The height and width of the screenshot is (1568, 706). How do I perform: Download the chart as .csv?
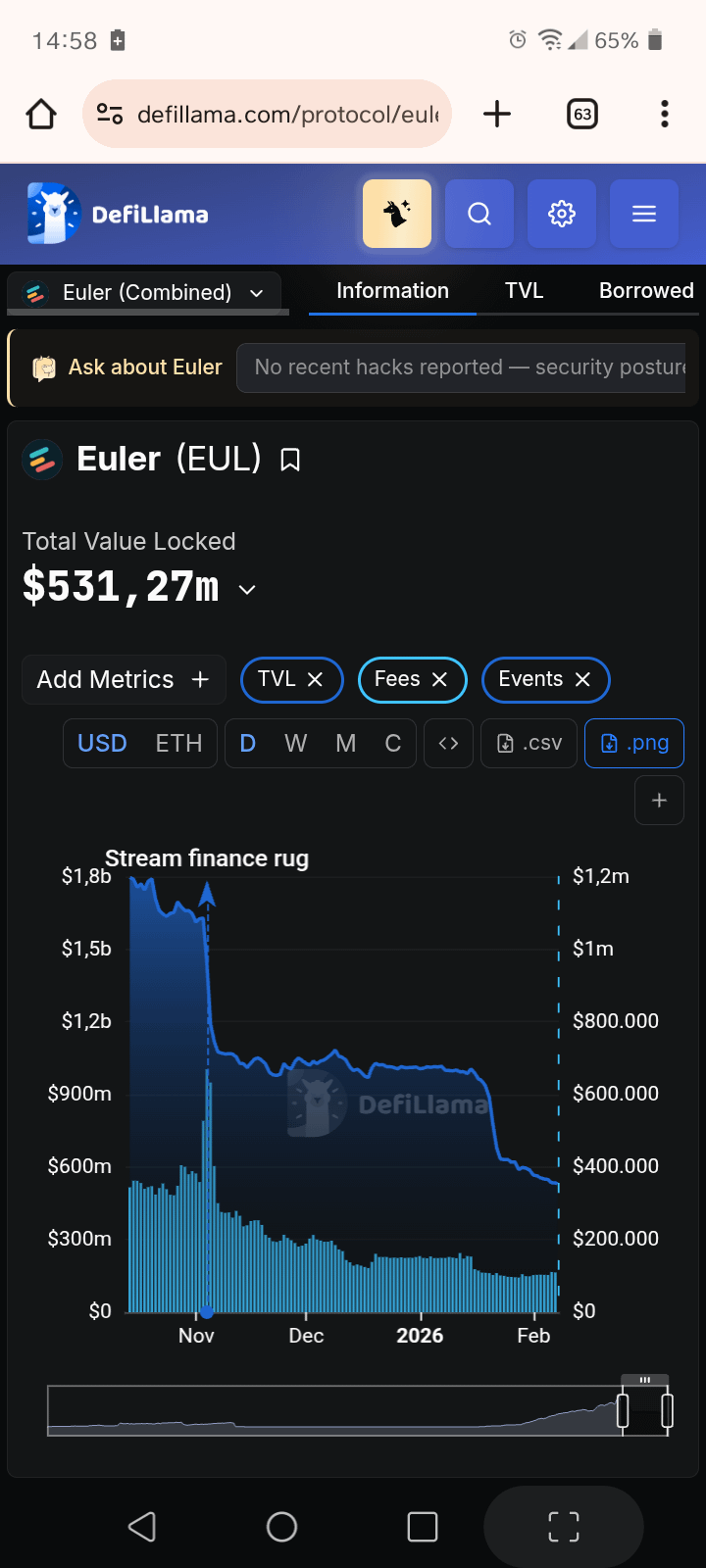(529, 744)
